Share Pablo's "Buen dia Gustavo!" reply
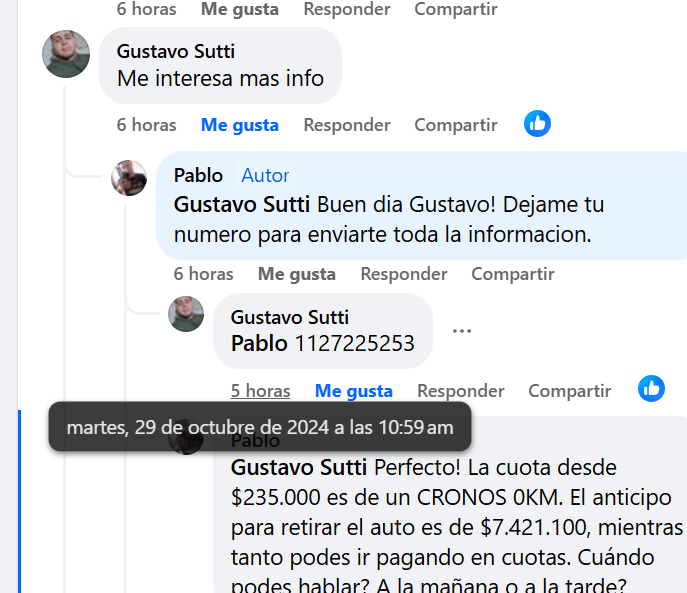 (512, 274)
